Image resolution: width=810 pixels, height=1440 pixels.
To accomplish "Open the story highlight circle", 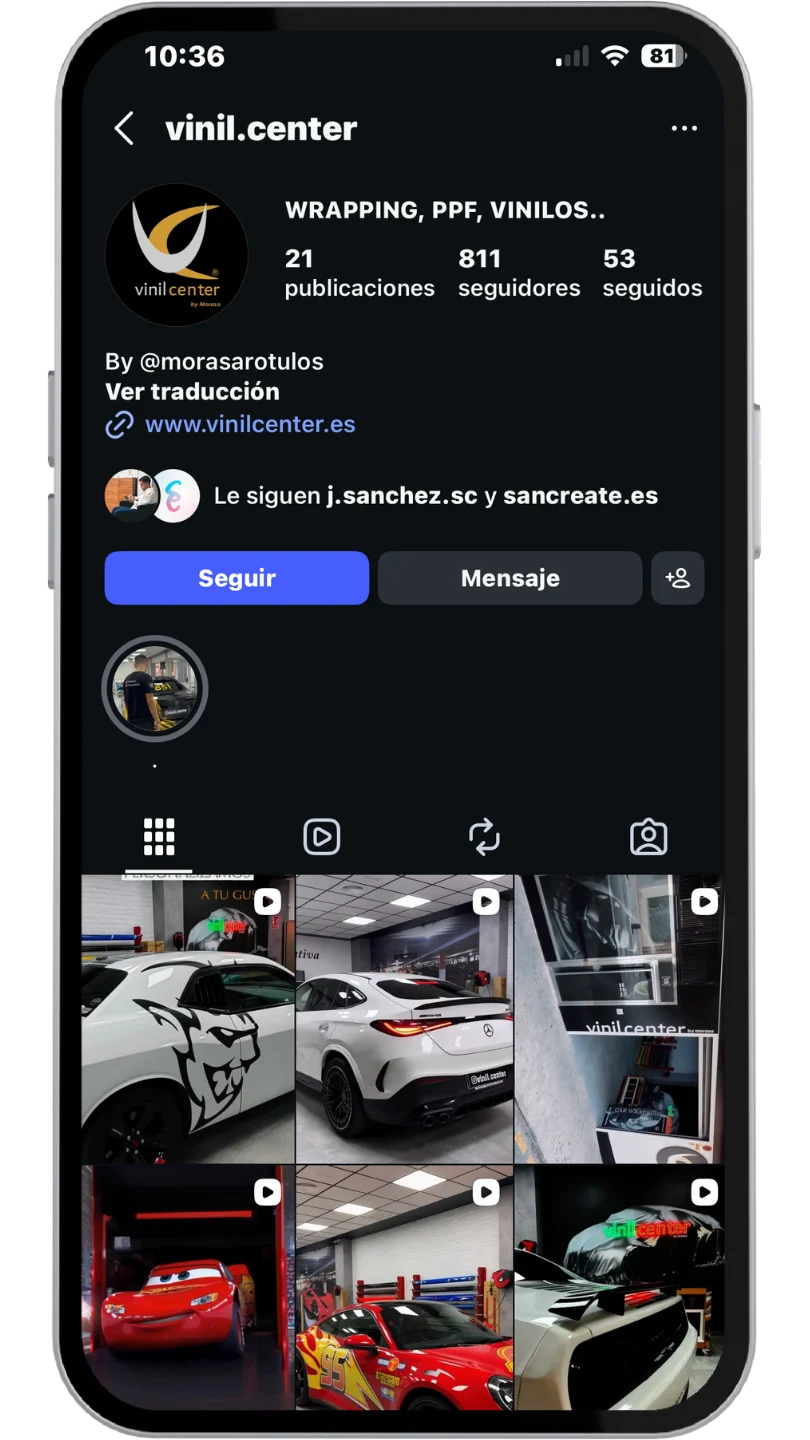I will coord(155,689).
